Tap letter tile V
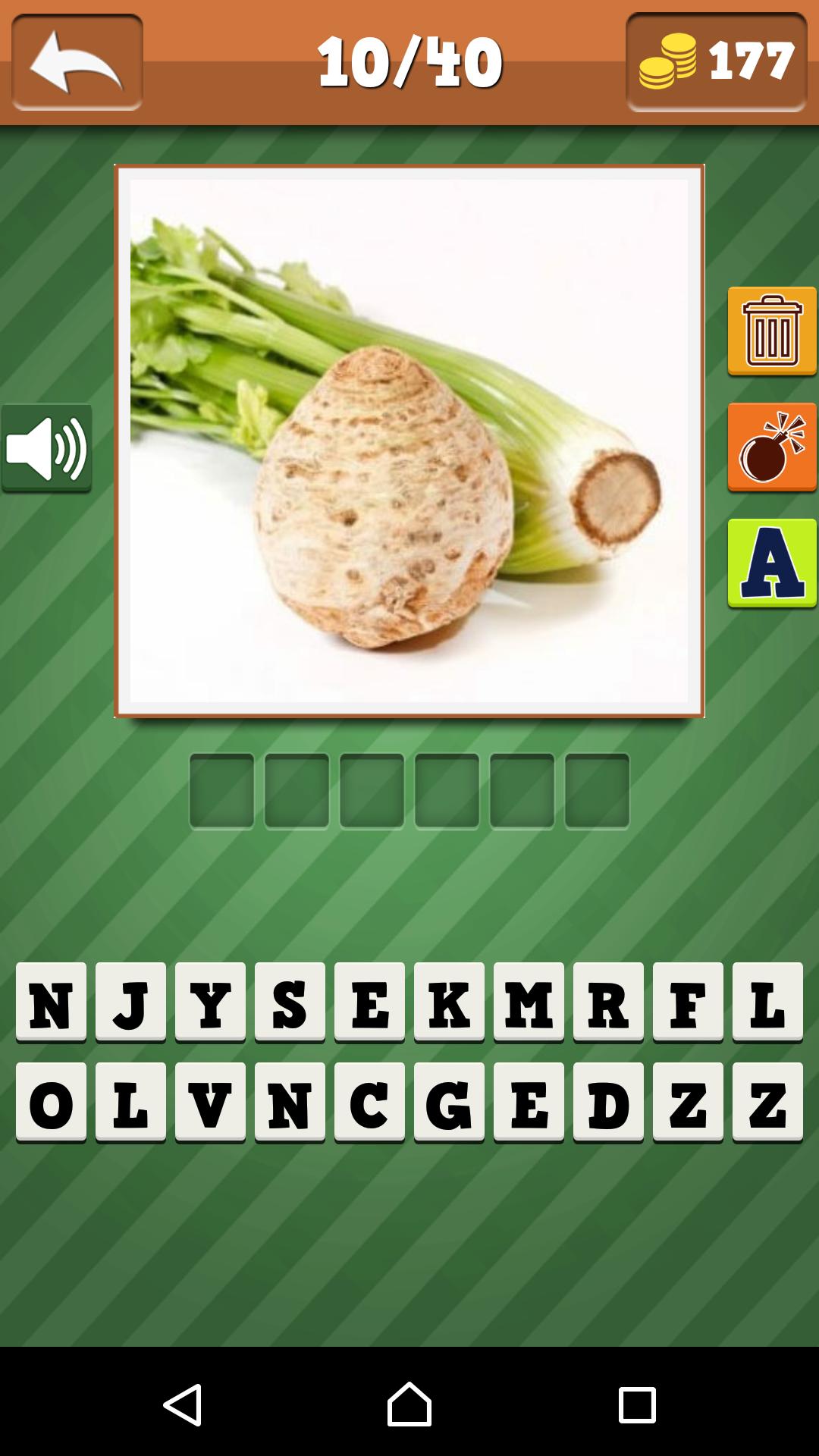 click(x=210, y=1102)
